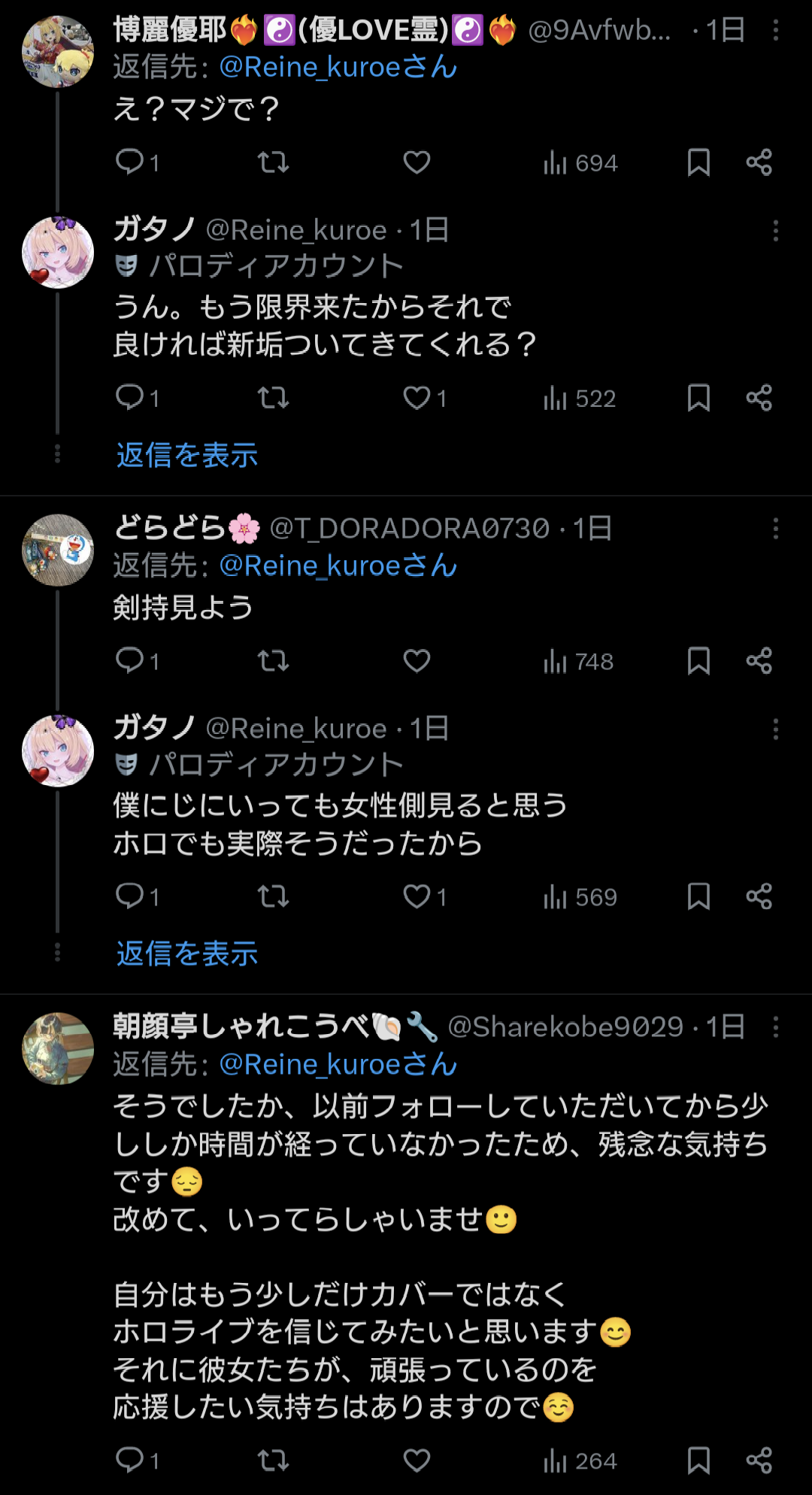The width and height of the screenshot is (812, 1495).
Task: Like どらどら's 剣持見よう tweet
Action: pos(417,661)
